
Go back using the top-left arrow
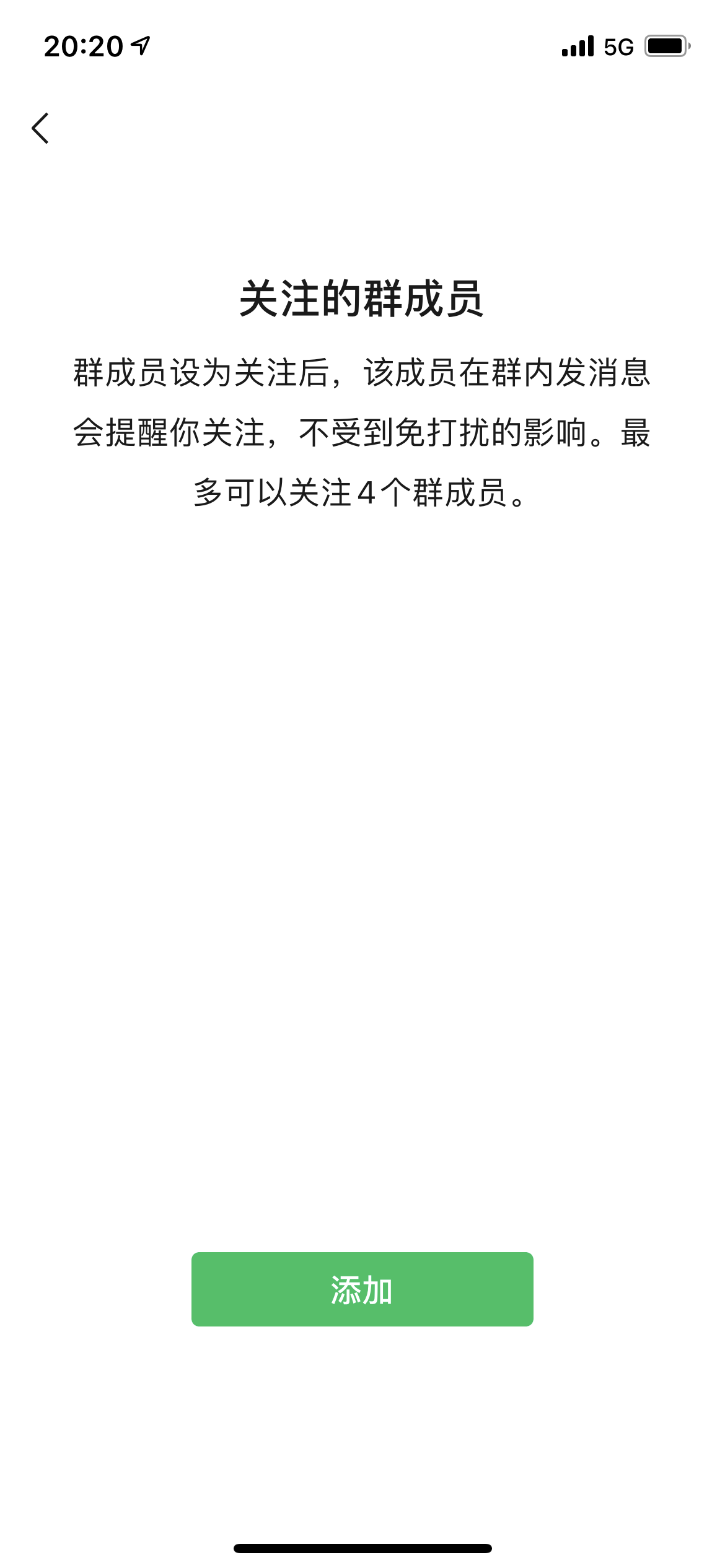40,128
